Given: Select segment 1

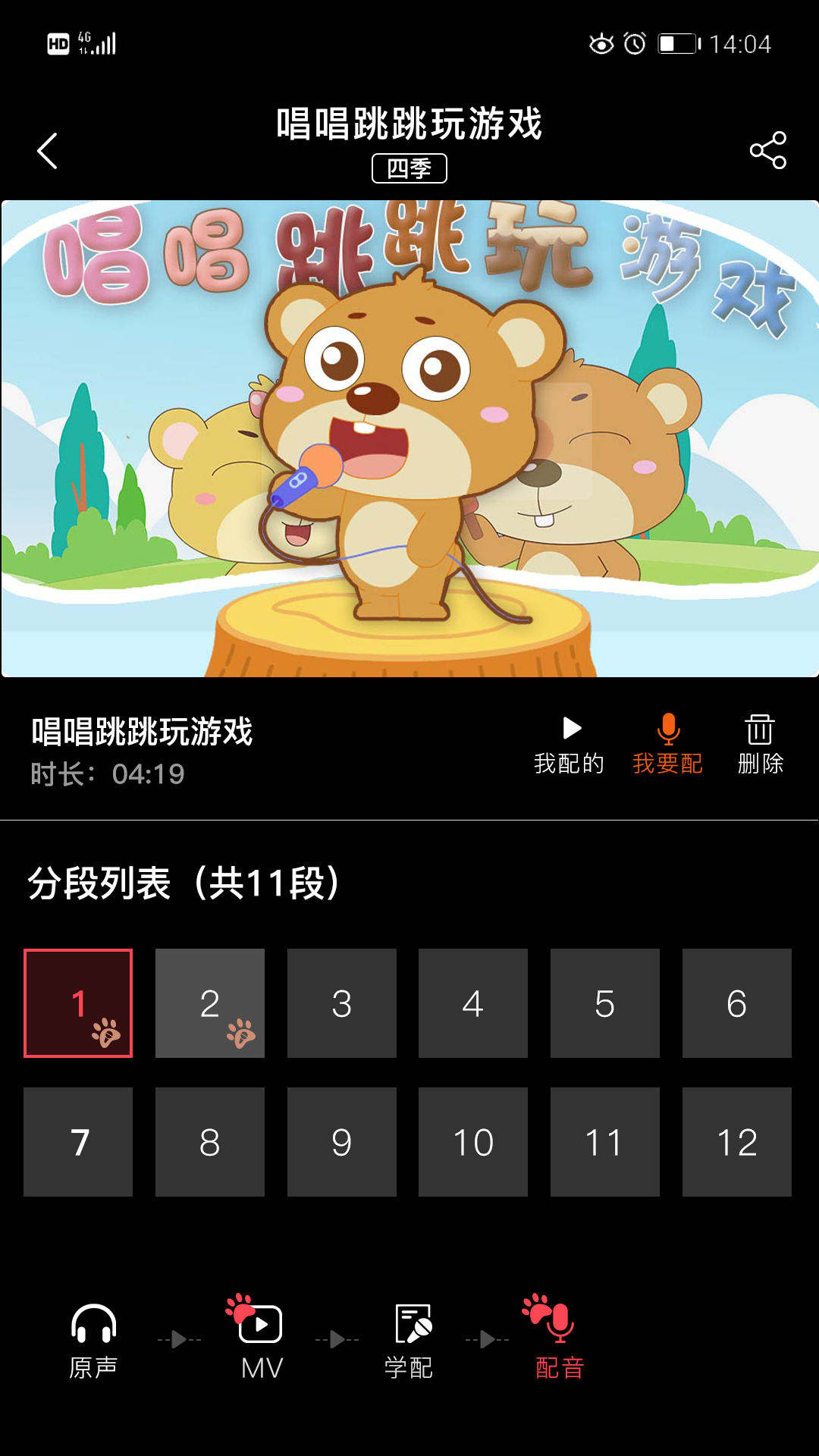Looking at the screenshot, I should coord(78,1003).
